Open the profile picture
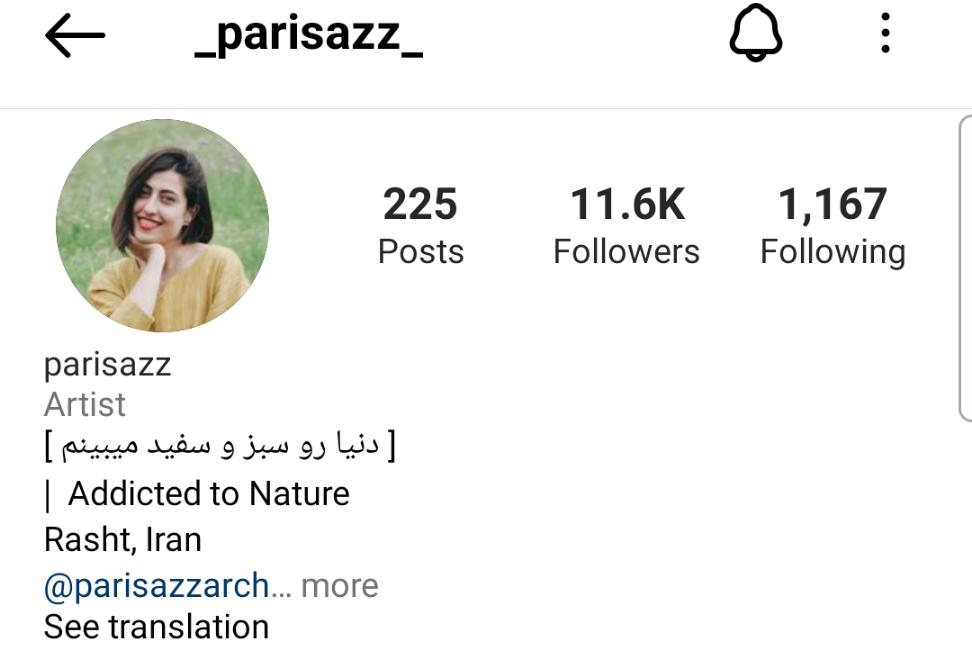Image resolution: width=972 pixels, height=667 pixels. [x=162, y=226]
